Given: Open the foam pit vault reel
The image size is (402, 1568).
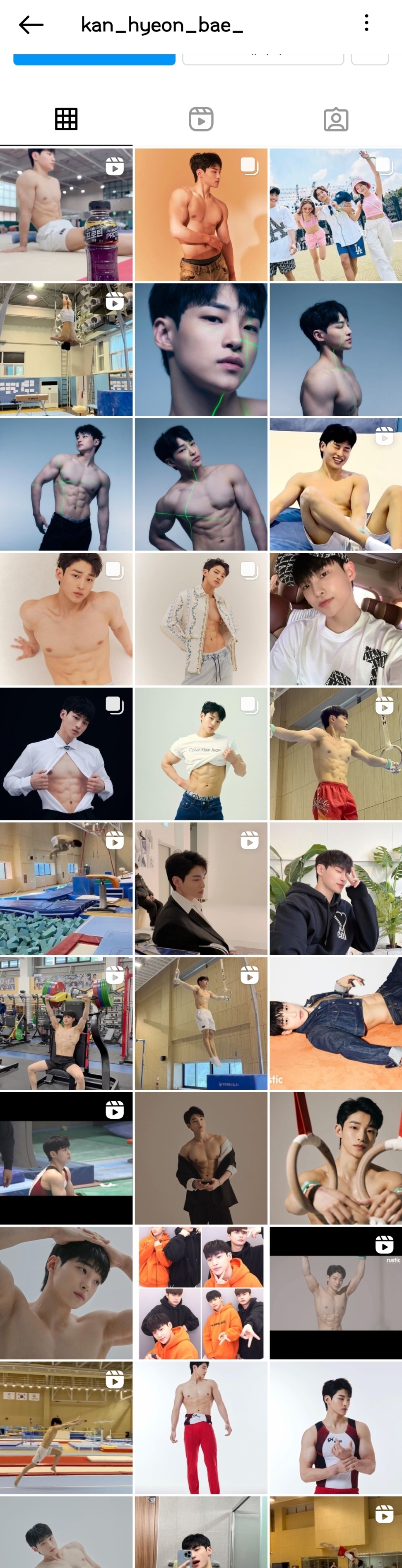Looking at the screenshot, I should click(66, 889).
